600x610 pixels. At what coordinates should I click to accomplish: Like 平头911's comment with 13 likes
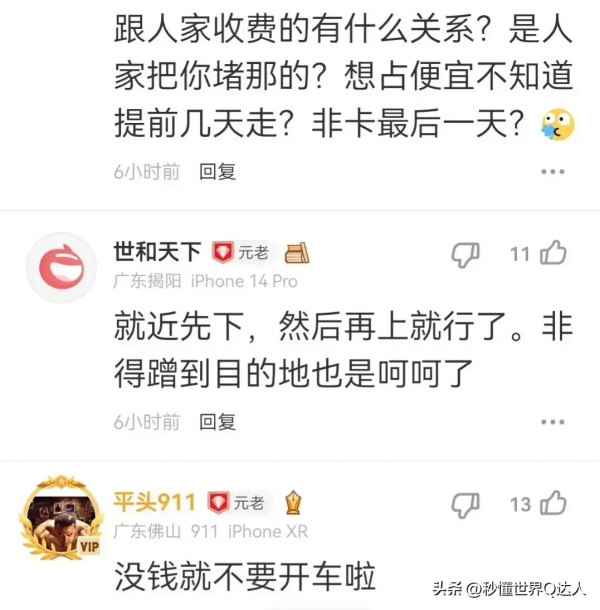pos(552,503)
